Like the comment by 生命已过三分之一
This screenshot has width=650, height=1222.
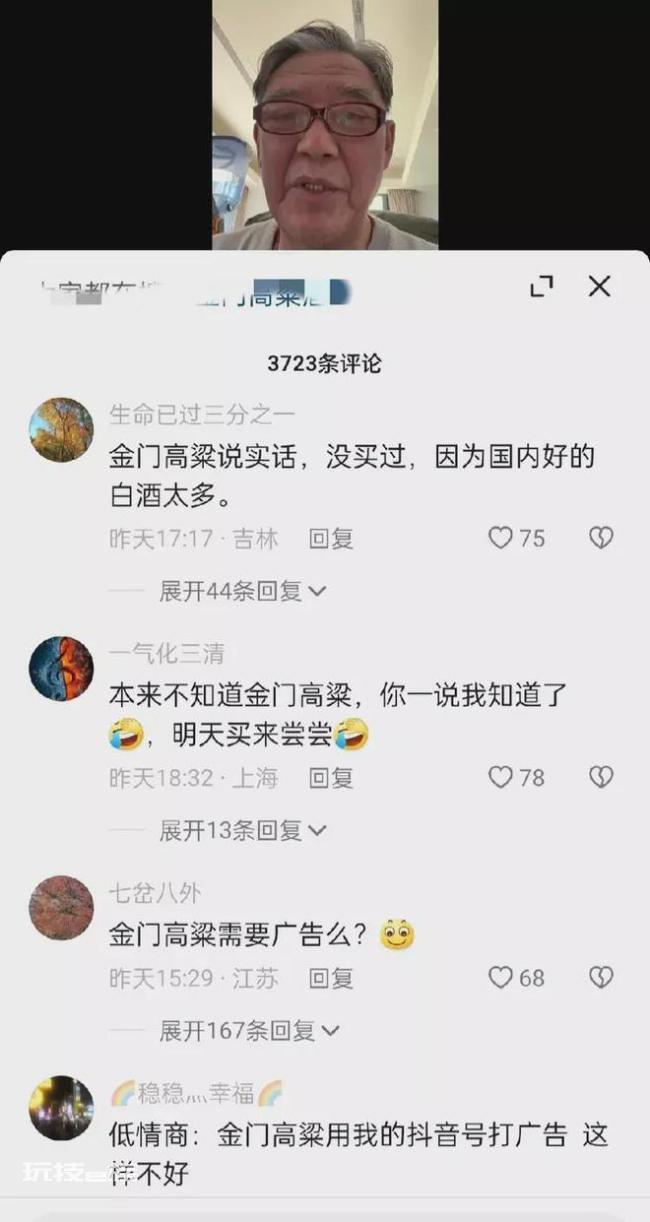500,538
